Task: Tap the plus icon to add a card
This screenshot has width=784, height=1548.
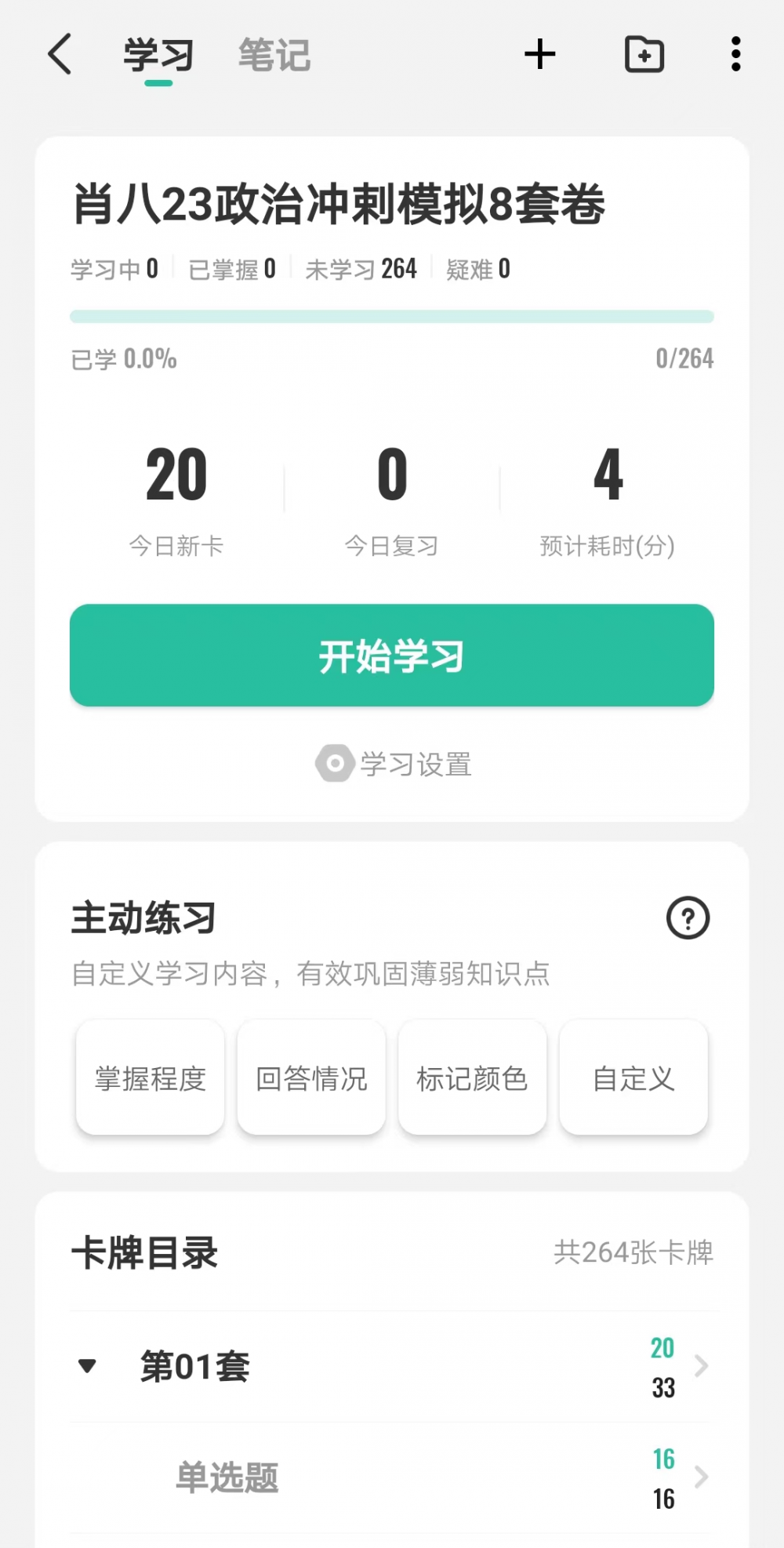Action: (539, 54)
